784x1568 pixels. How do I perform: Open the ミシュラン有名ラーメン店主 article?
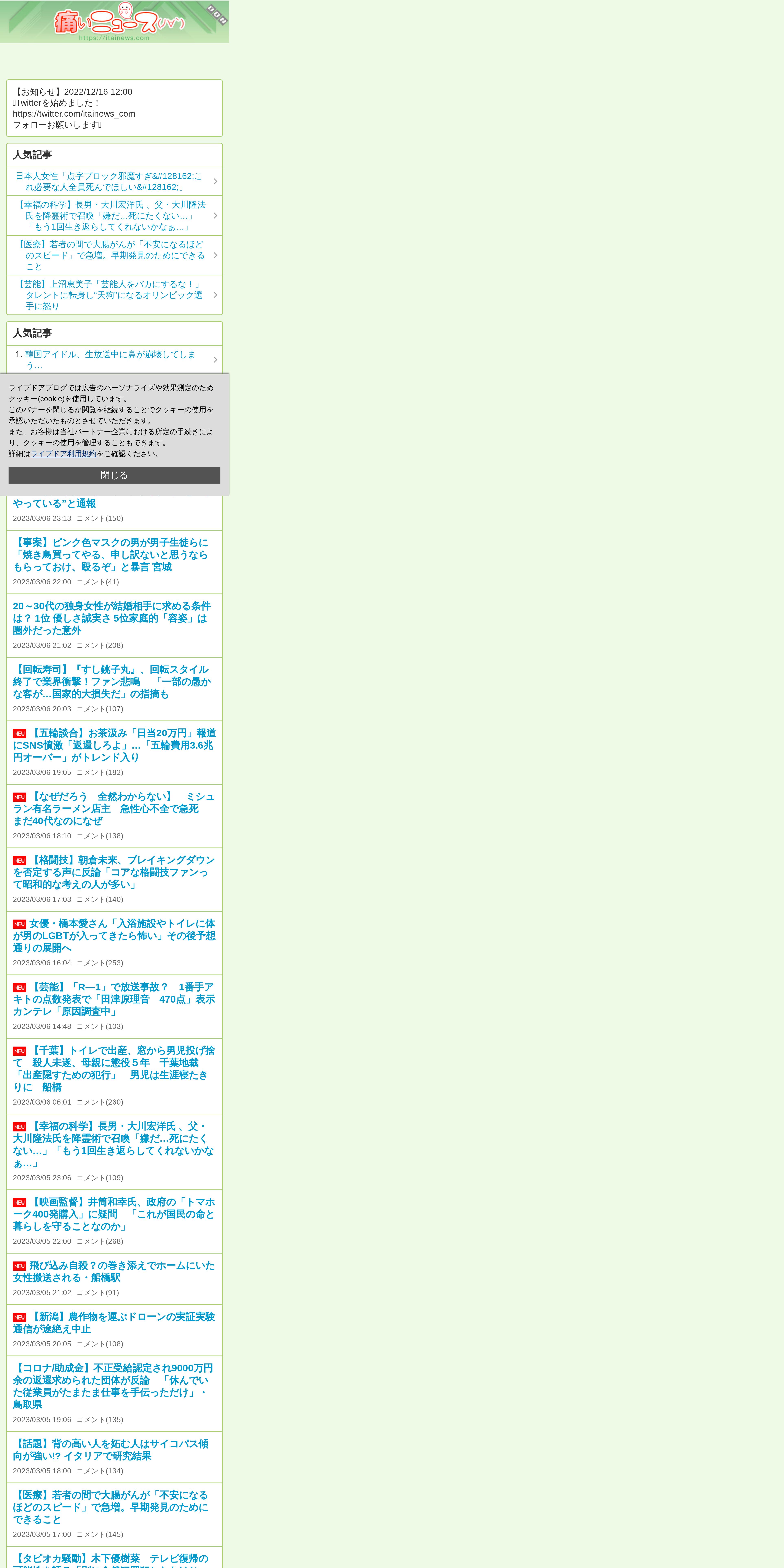(113, 808)
